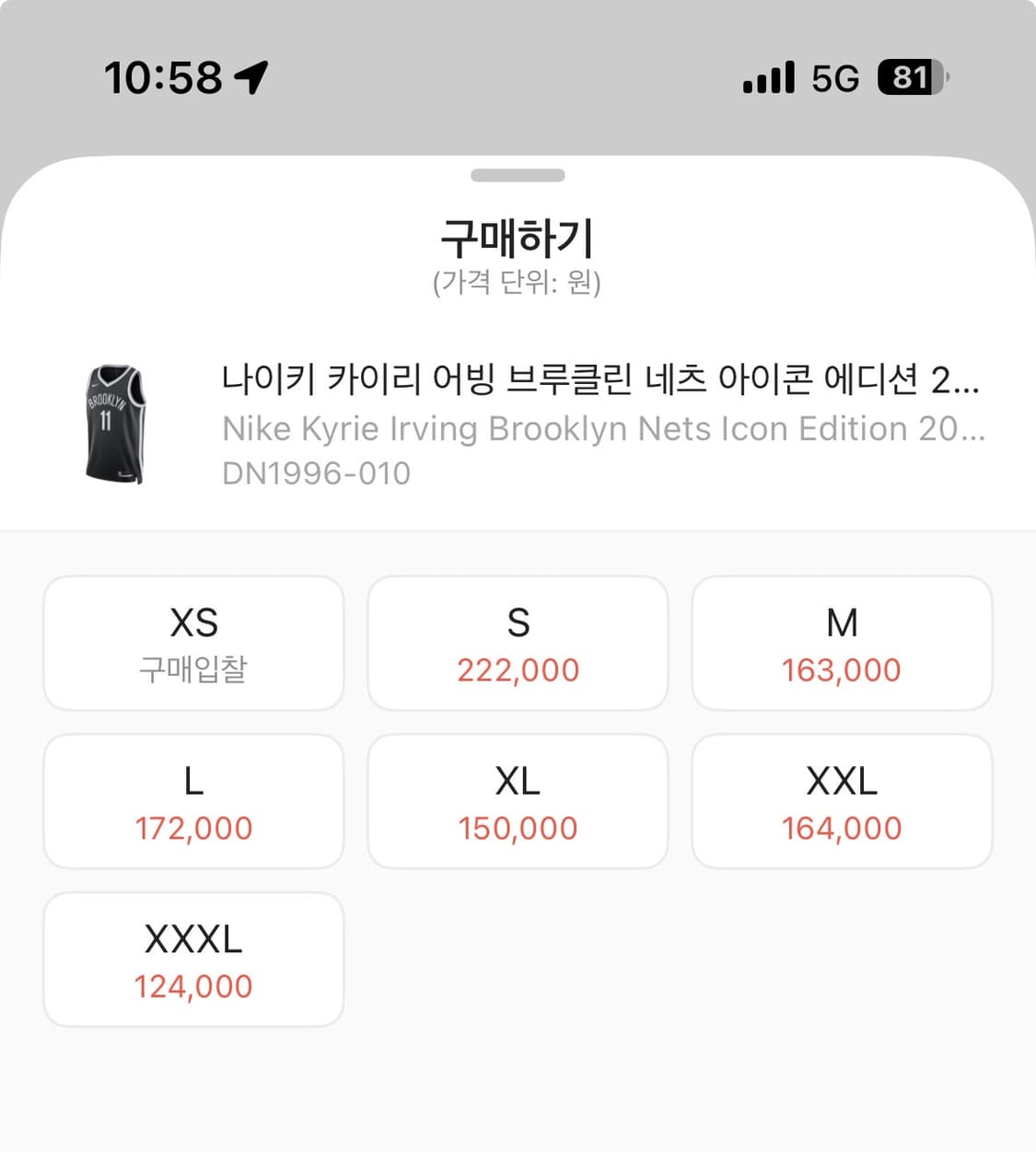Tap the battery indicator showing 81
The image size is (1036, 1152).
910,79
